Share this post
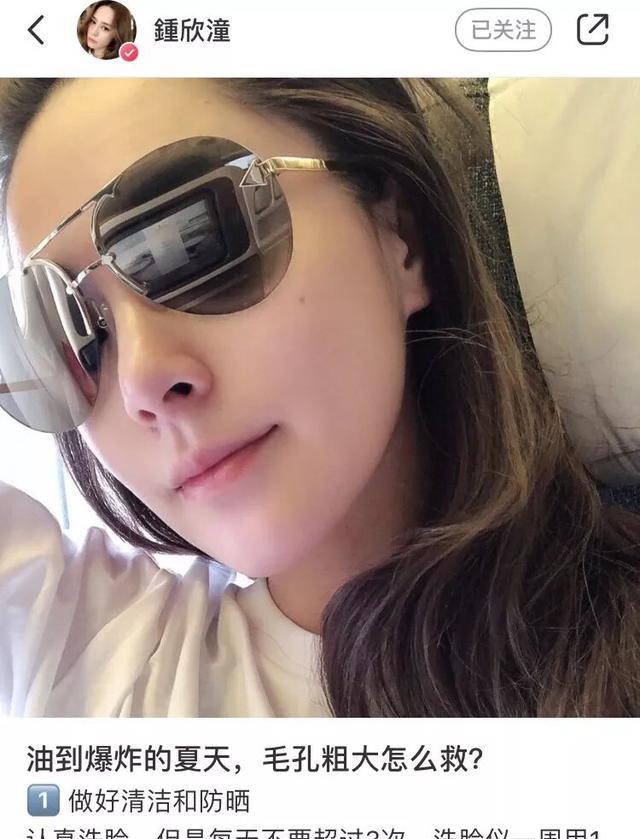 pyautogui.click(x=592, y=30)
